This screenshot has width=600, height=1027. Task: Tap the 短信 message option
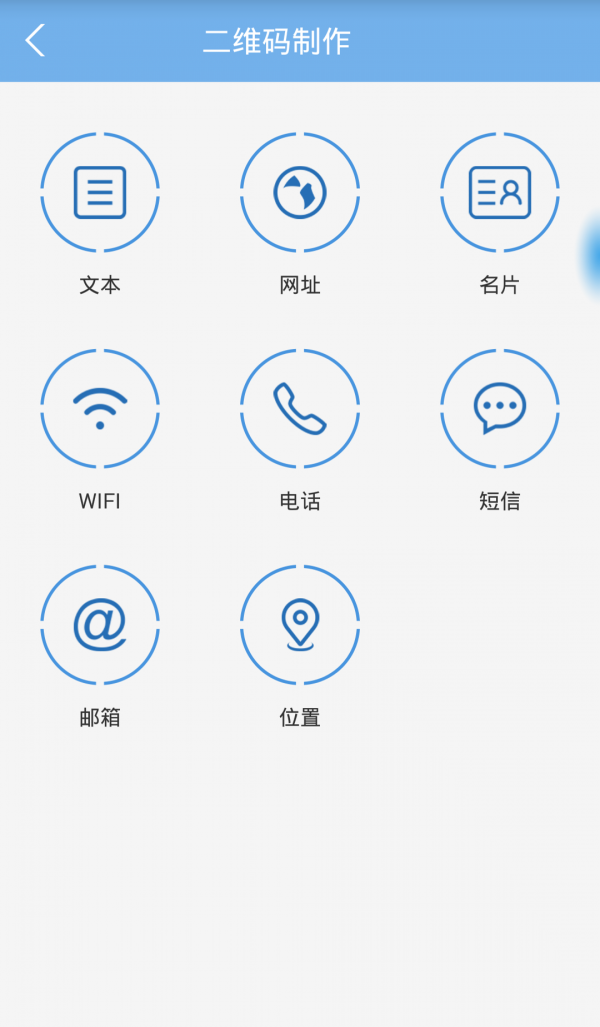click(x=500, y=409)
